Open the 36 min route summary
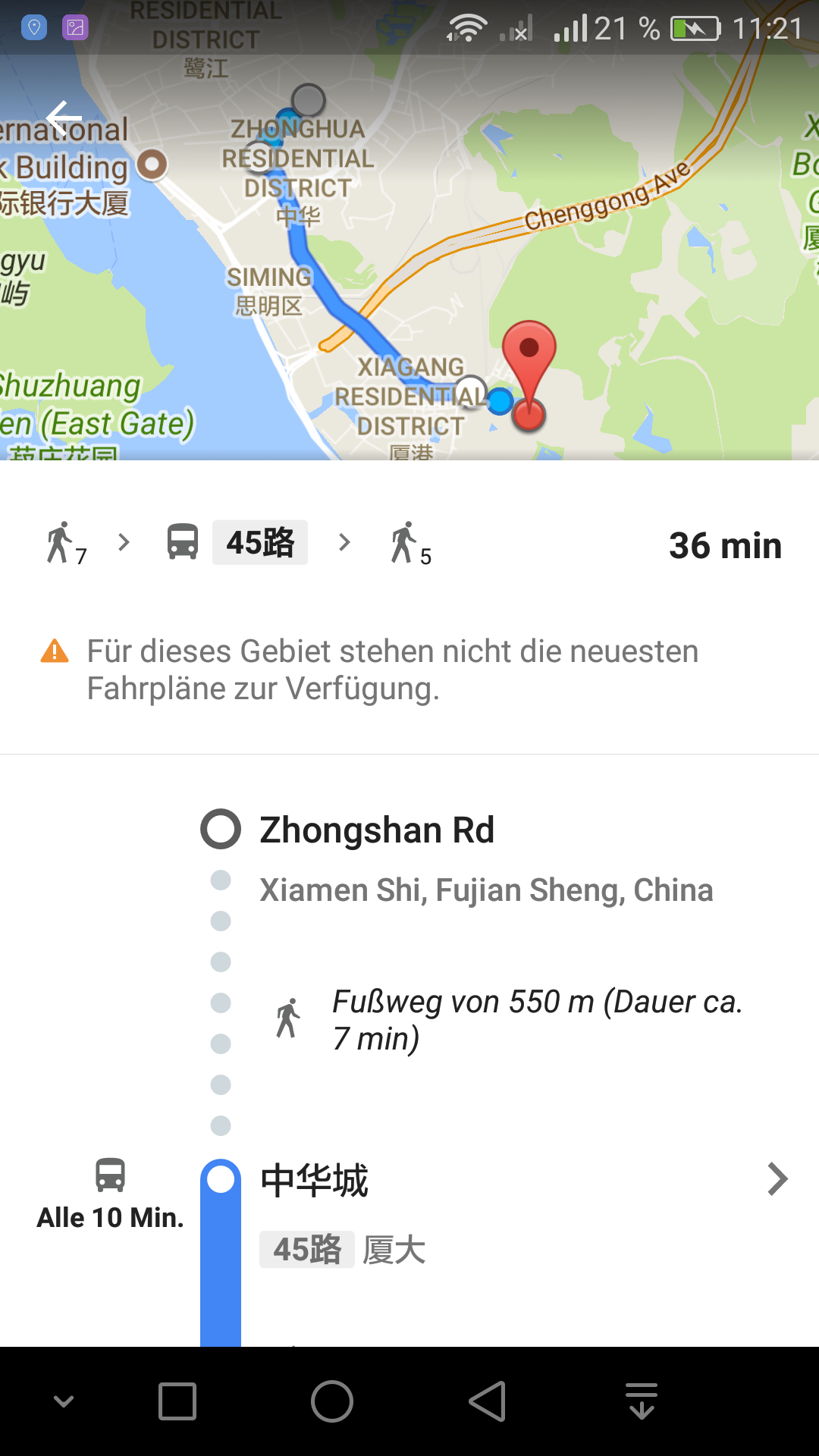Image resolution: width=819 pixels, height=1456 pixels. (x=724, y=545)
